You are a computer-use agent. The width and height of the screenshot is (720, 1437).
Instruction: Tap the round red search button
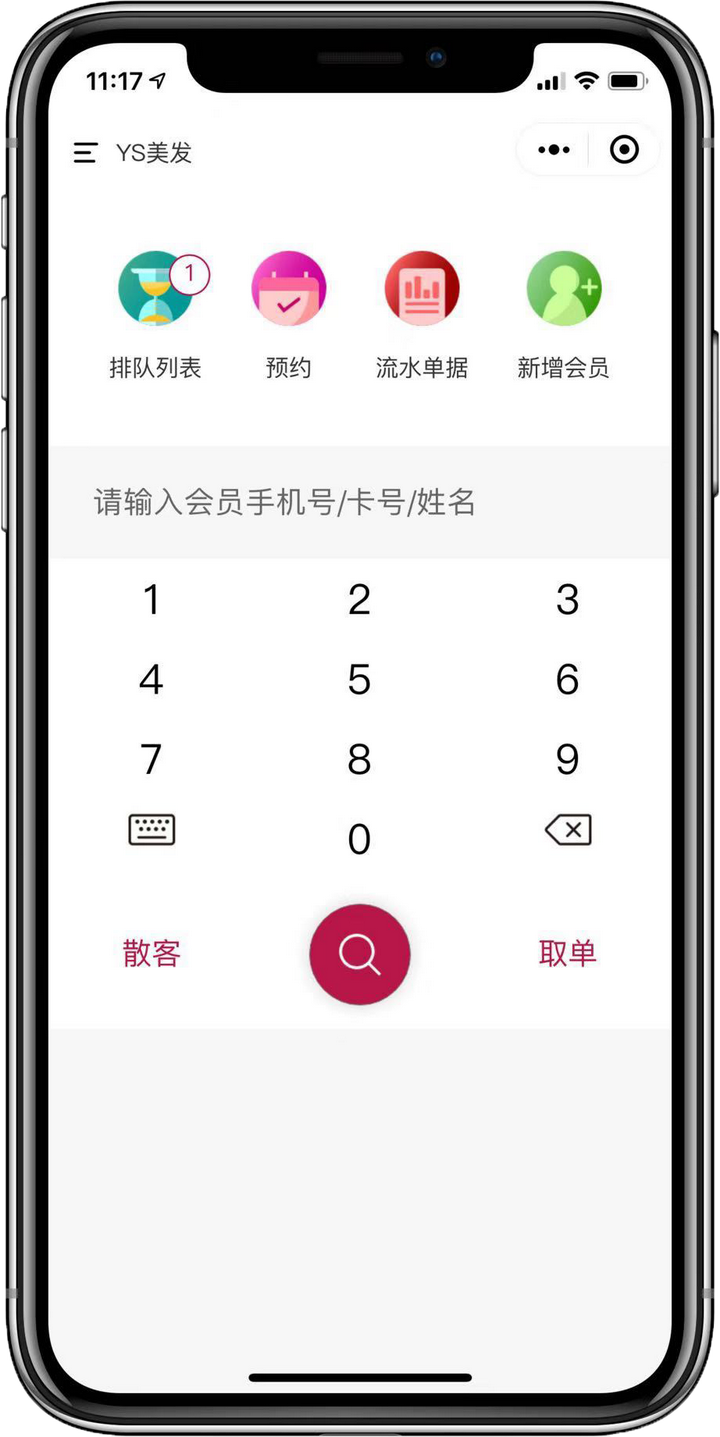point(360,955)
